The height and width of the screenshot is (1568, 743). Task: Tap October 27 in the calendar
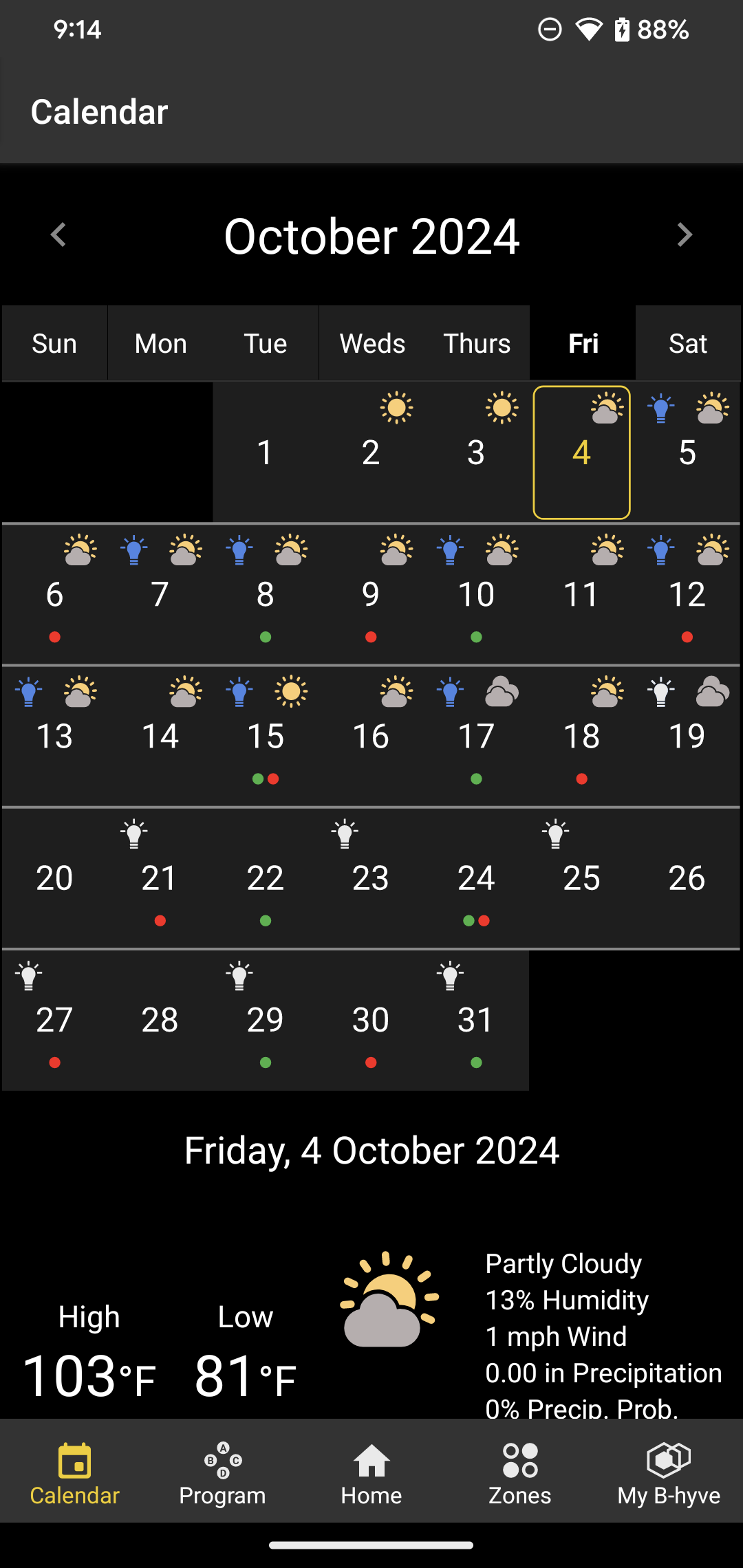(x=54, y=1020)
